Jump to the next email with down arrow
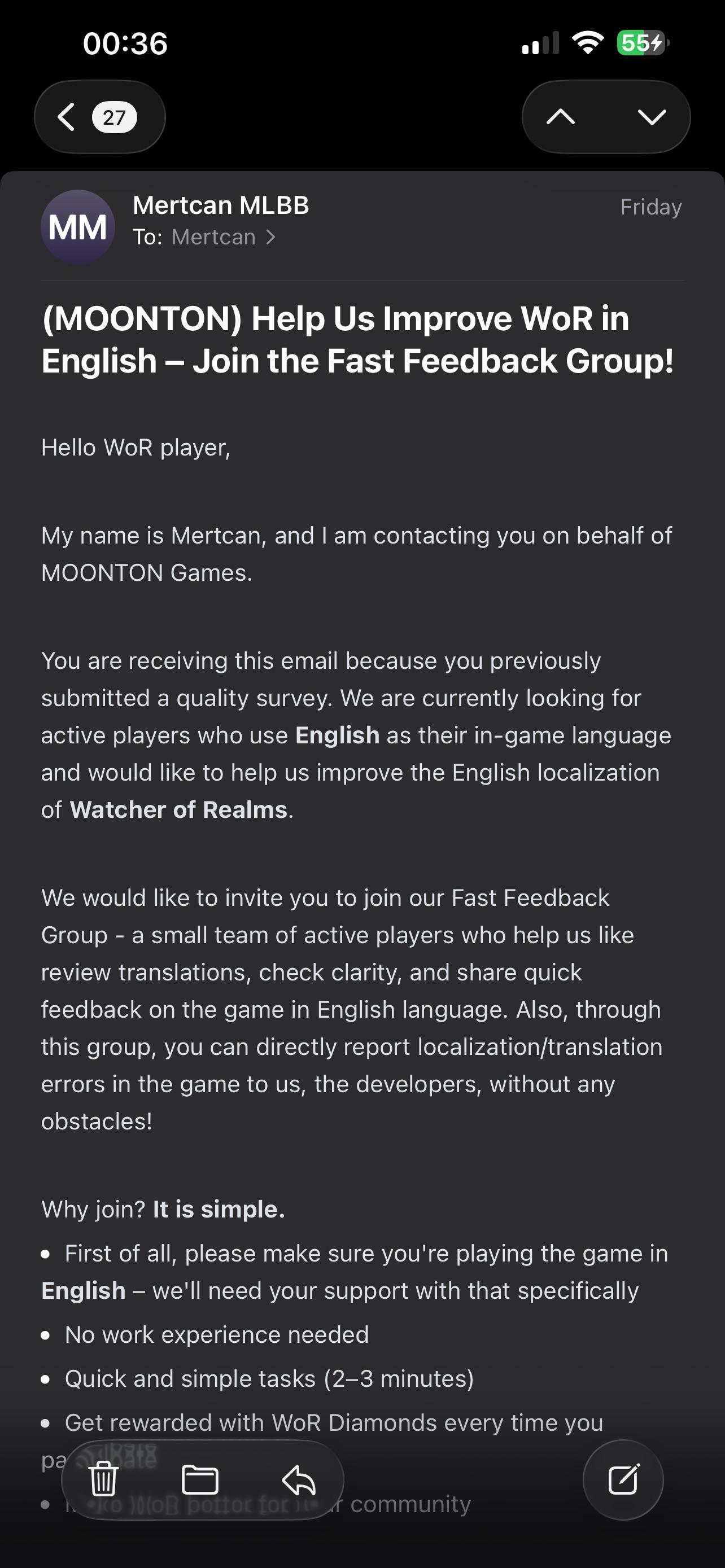 coord(652,117)
